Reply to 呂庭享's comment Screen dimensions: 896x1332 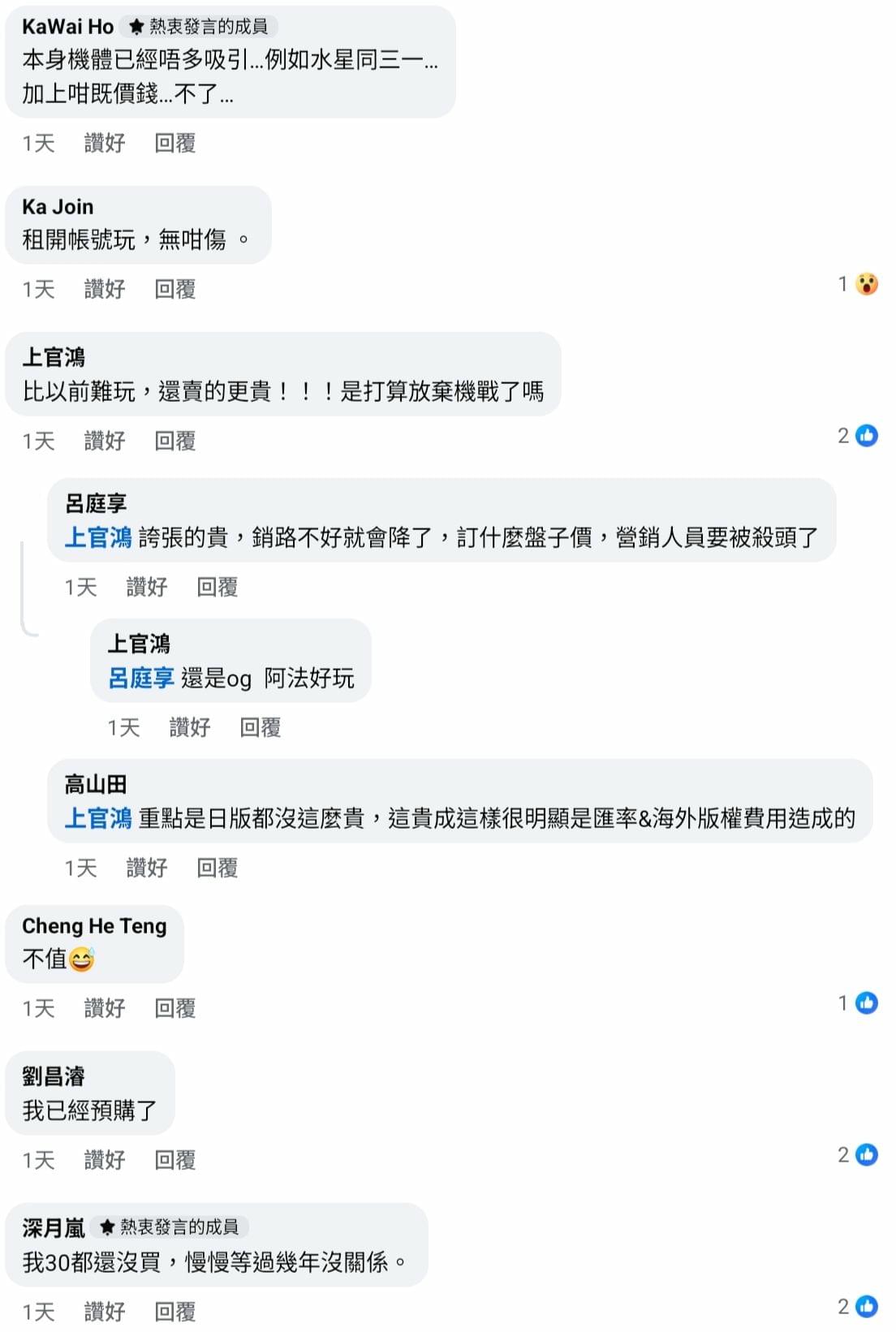tap(218, 587)
